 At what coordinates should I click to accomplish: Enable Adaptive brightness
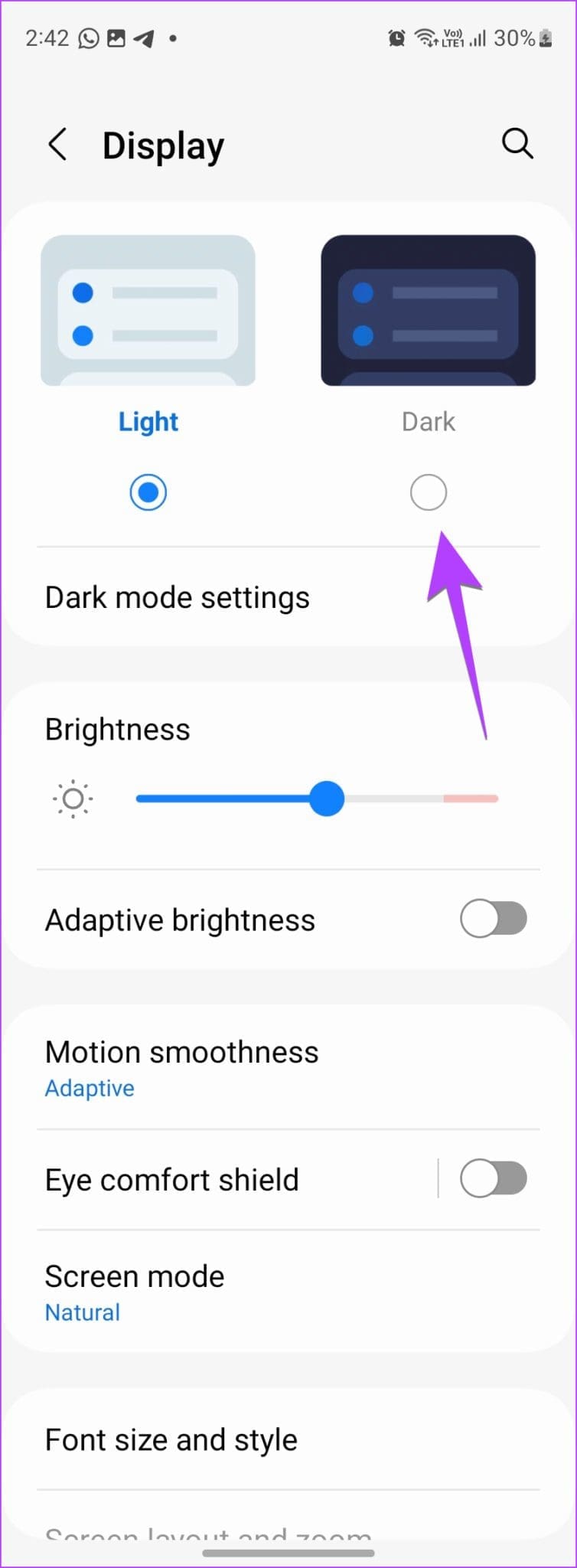[494, 918]
